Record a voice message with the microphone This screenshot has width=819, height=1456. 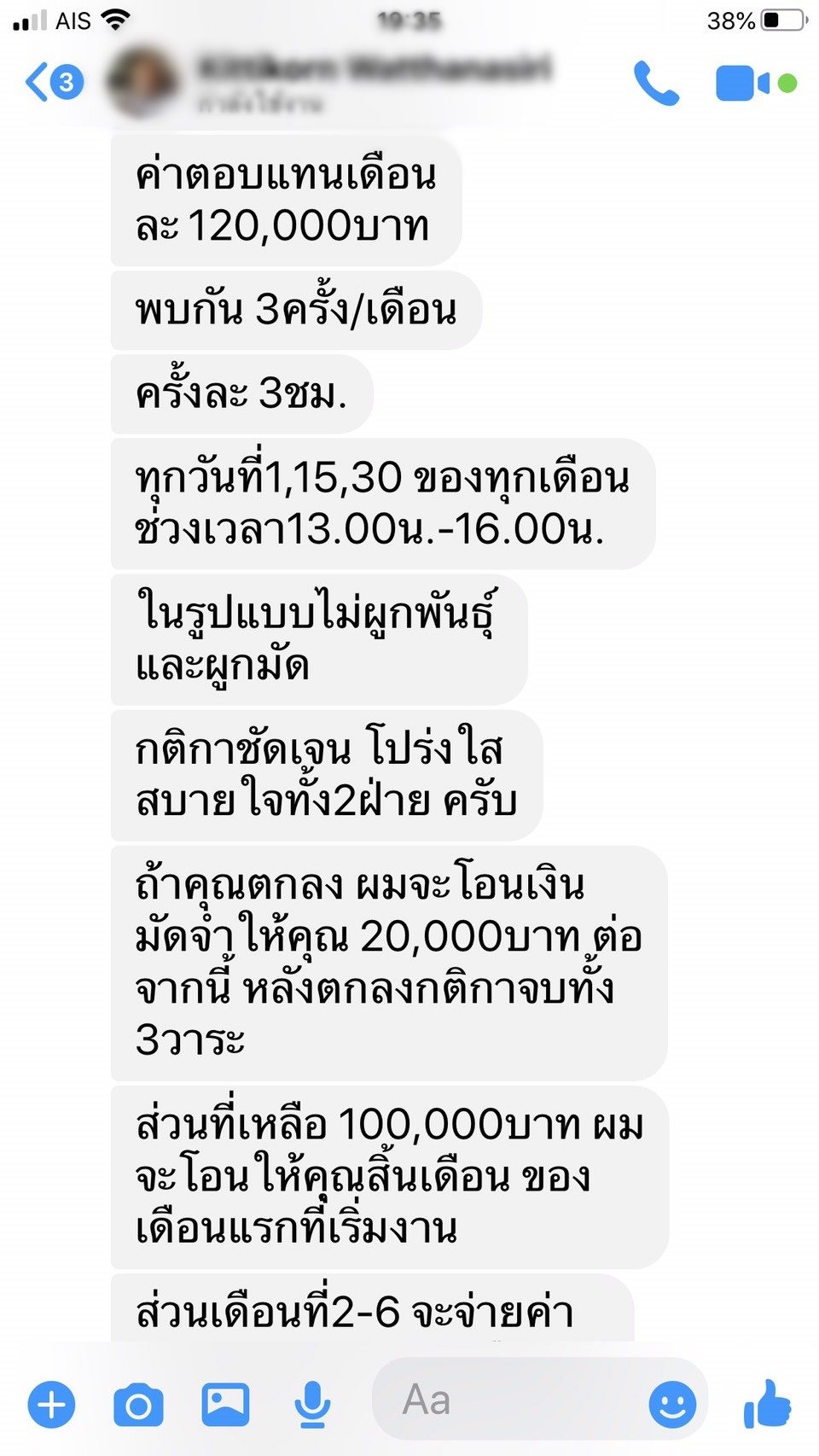tap(312, 1404)
